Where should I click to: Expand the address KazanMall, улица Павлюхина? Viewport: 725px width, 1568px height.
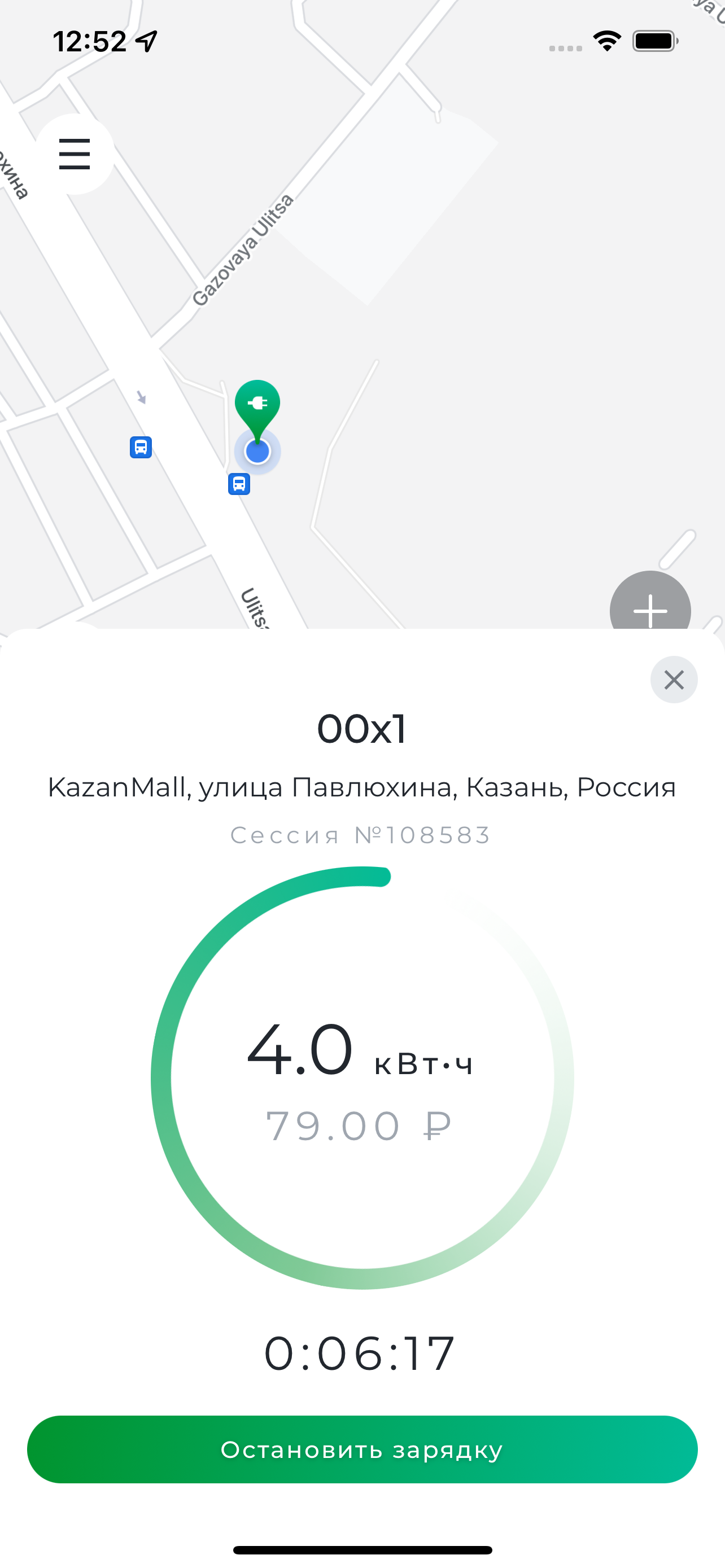coord(362,786)
